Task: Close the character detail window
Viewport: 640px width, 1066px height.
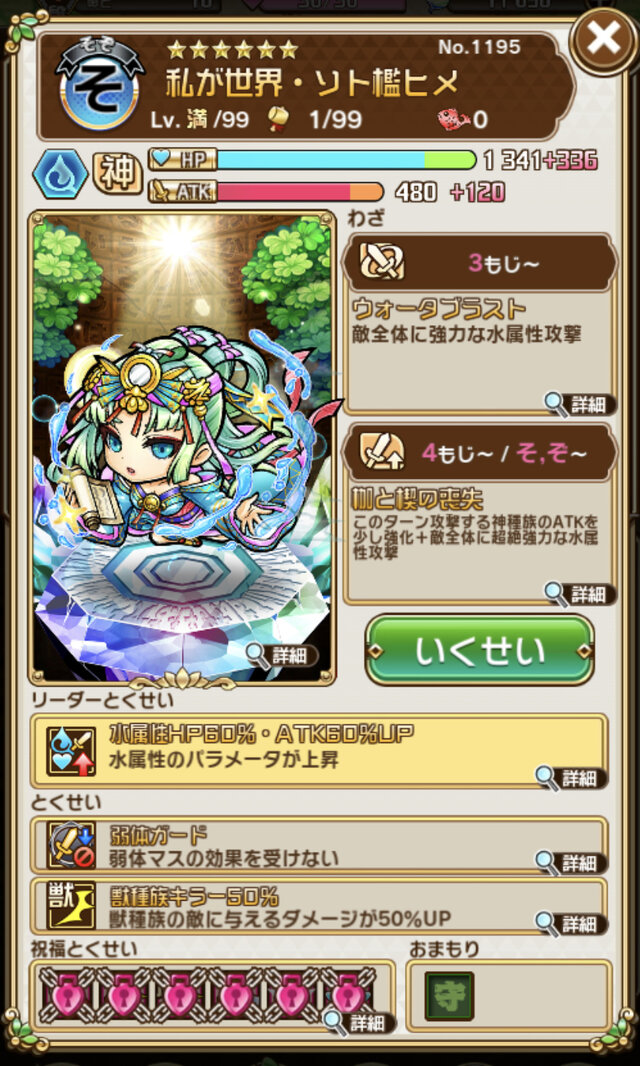Action: [603, 39]
